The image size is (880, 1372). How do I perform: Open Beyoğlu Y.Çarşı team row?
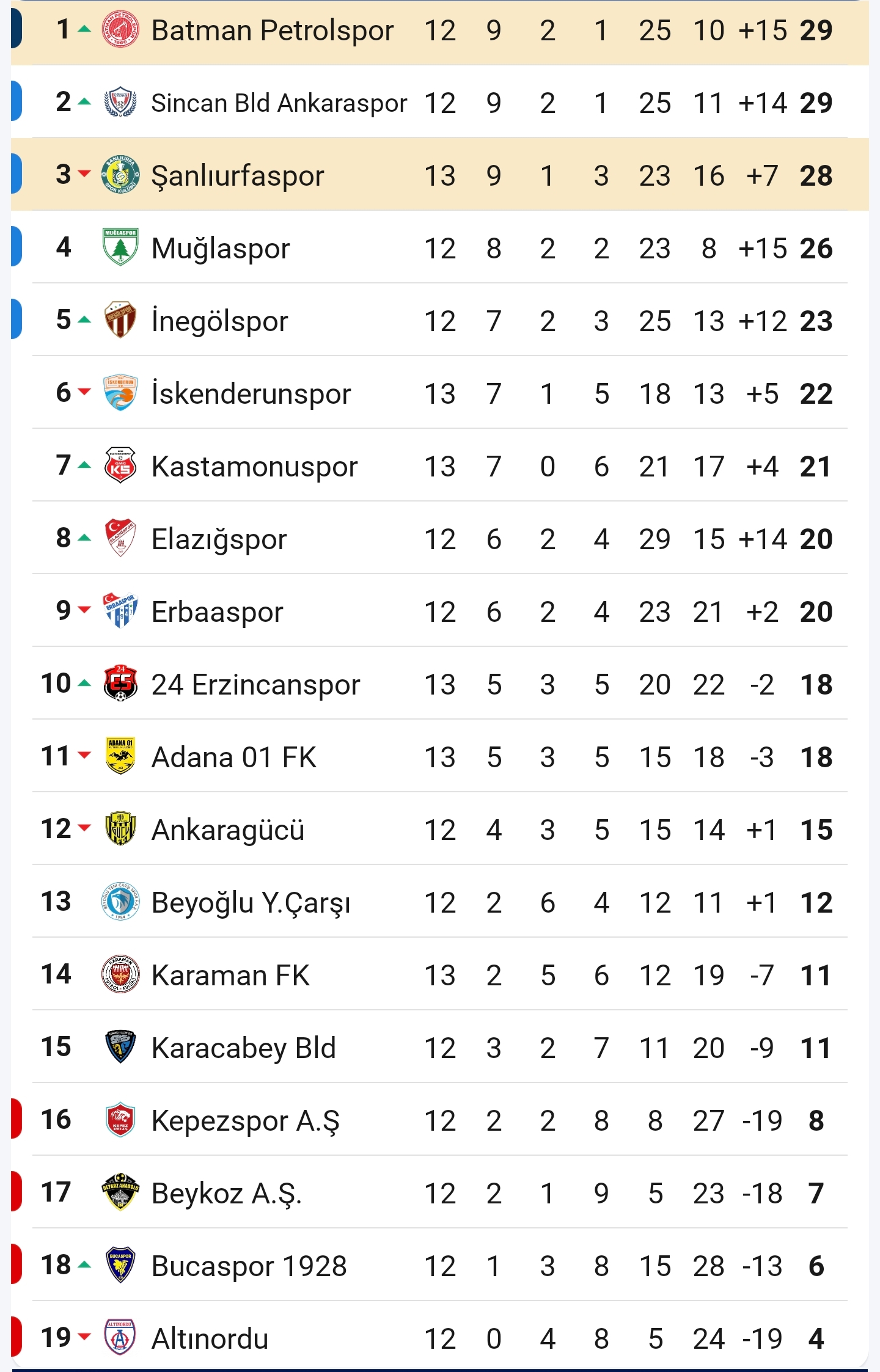point(251,903)
